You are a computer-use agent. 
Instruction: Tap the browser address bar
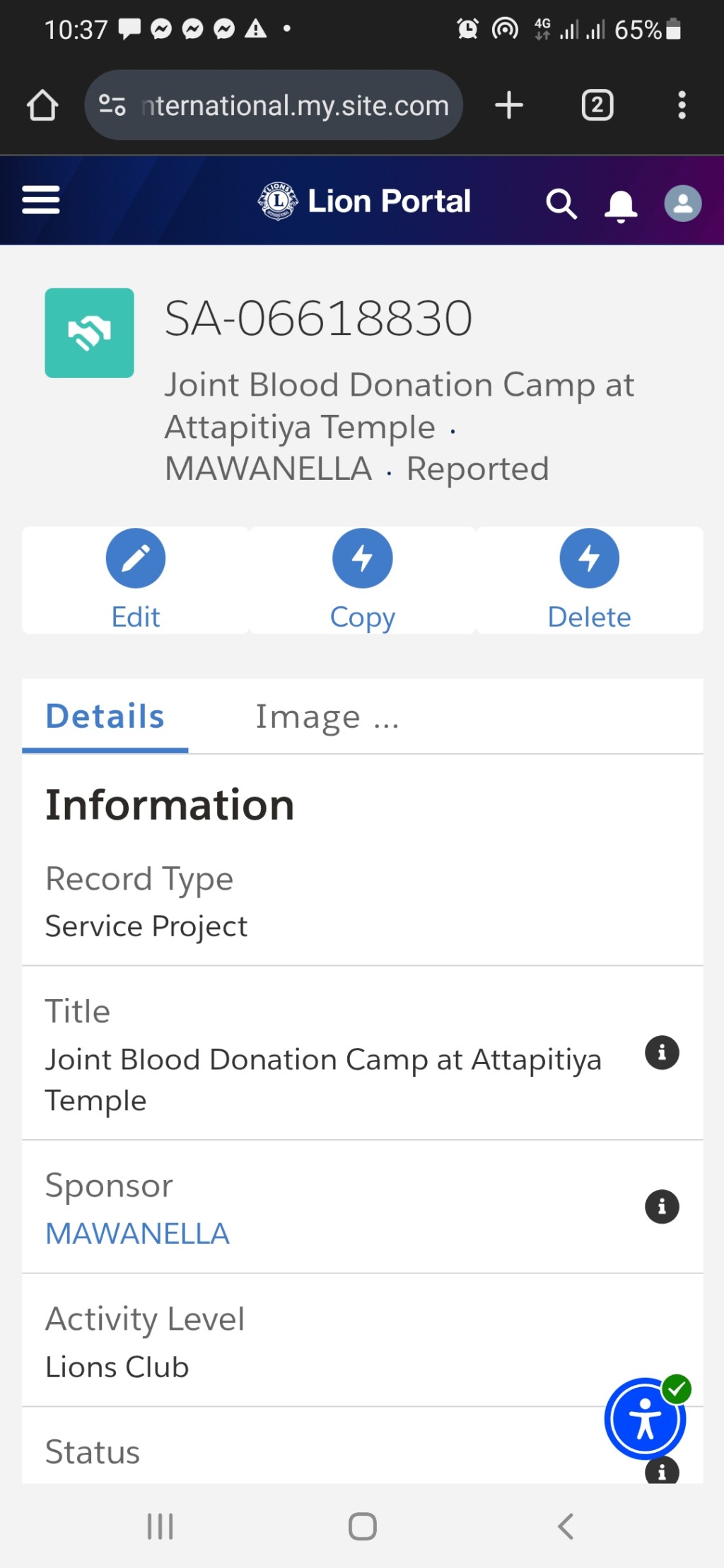pyautogui.click(x=274, y=105)
